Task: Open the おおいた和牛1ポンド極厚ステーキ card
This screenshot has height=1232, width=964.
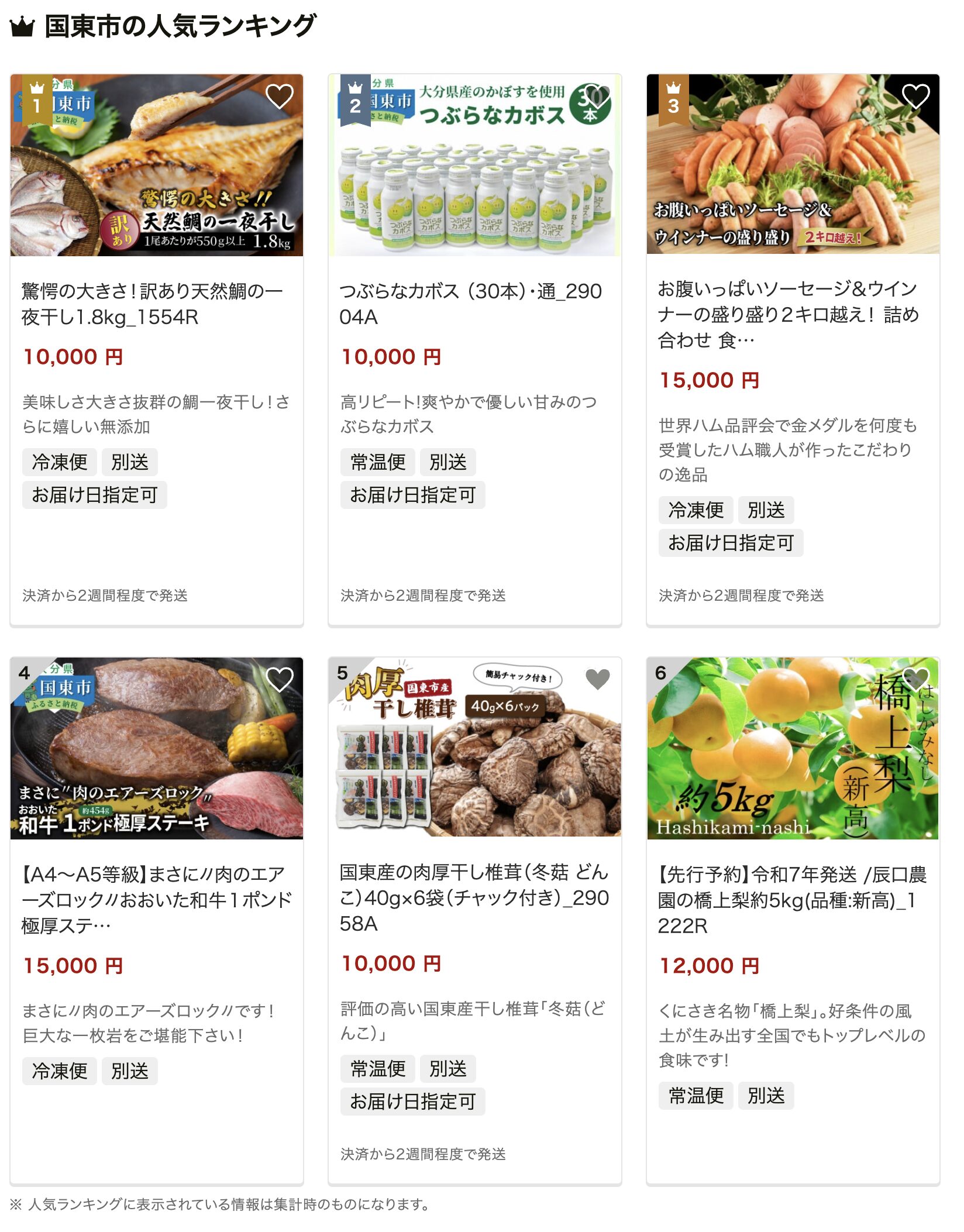Action: click(157, 899)
